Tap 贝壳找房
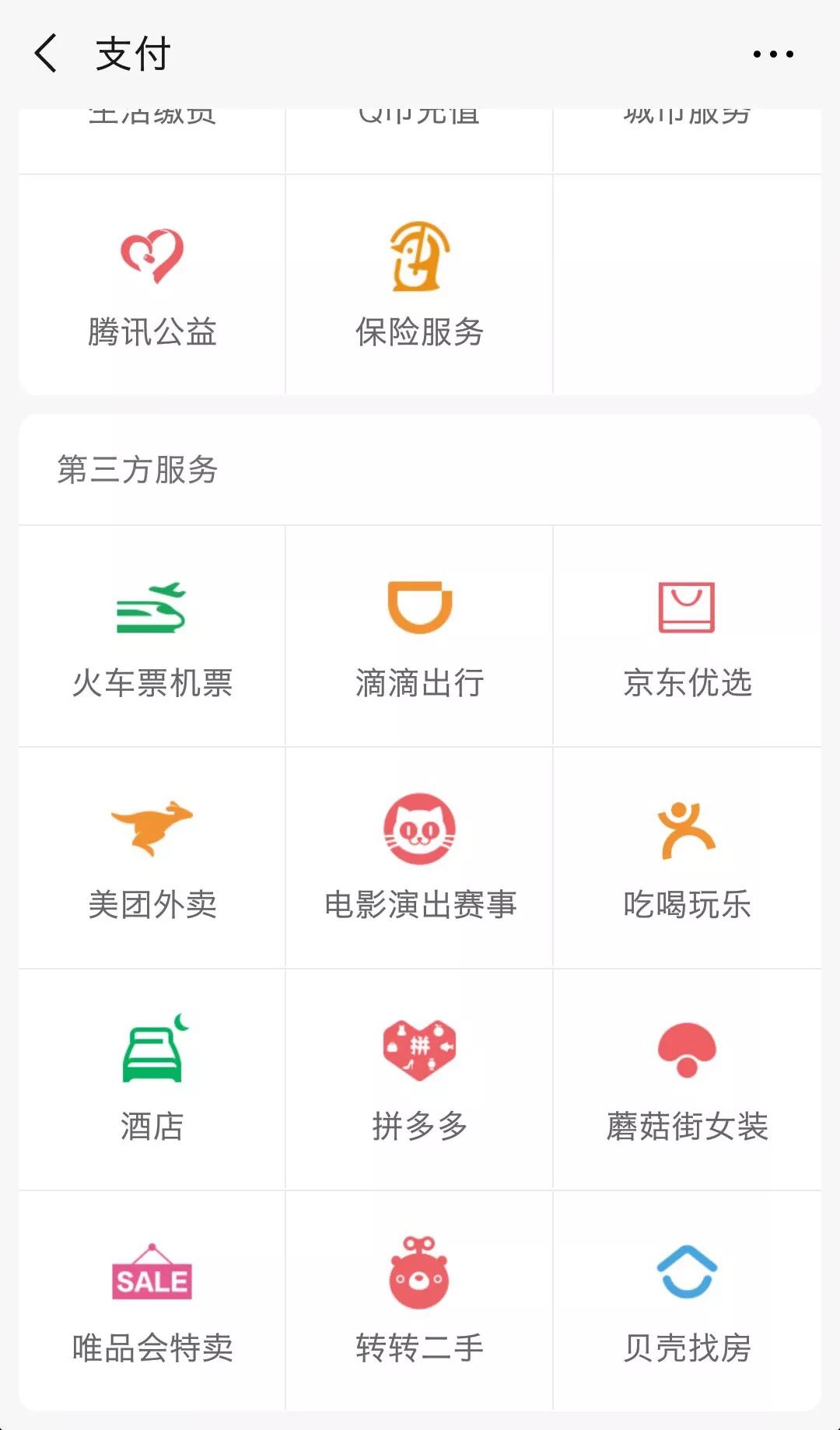The height and width of the screenshot is (1430, 840). [x=687, y=1301]
